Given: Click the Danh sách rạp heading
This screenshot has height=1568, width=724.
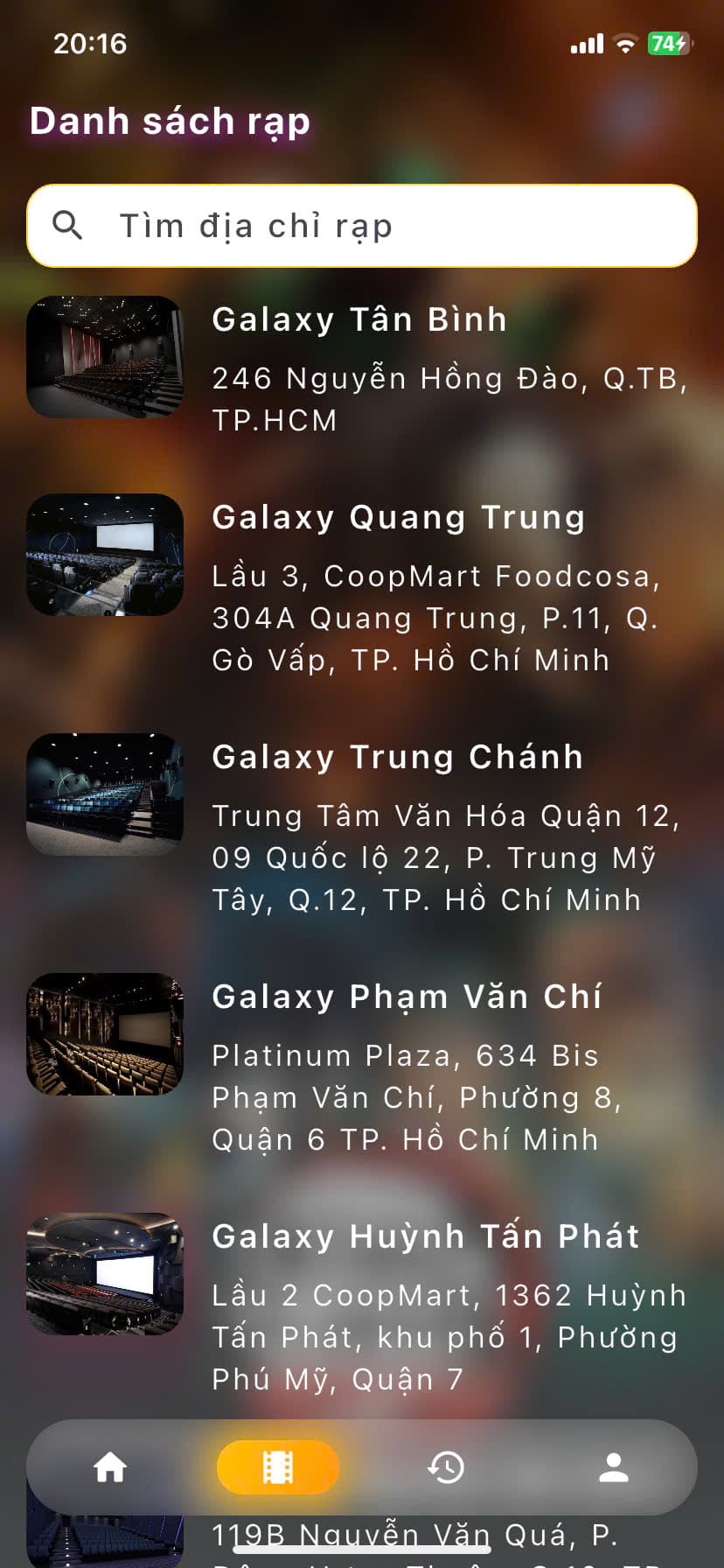Looking at the screenshot, I should (x=170, y=122).
